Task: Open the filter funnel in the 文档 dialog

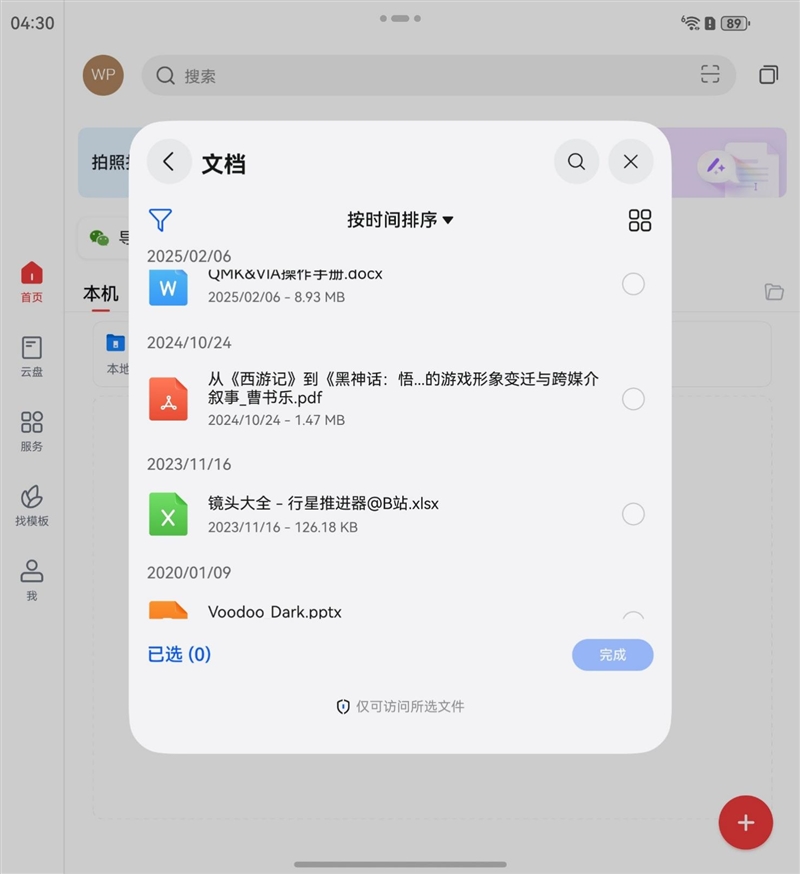Action: pyautogui.click(x=160, y=220)
